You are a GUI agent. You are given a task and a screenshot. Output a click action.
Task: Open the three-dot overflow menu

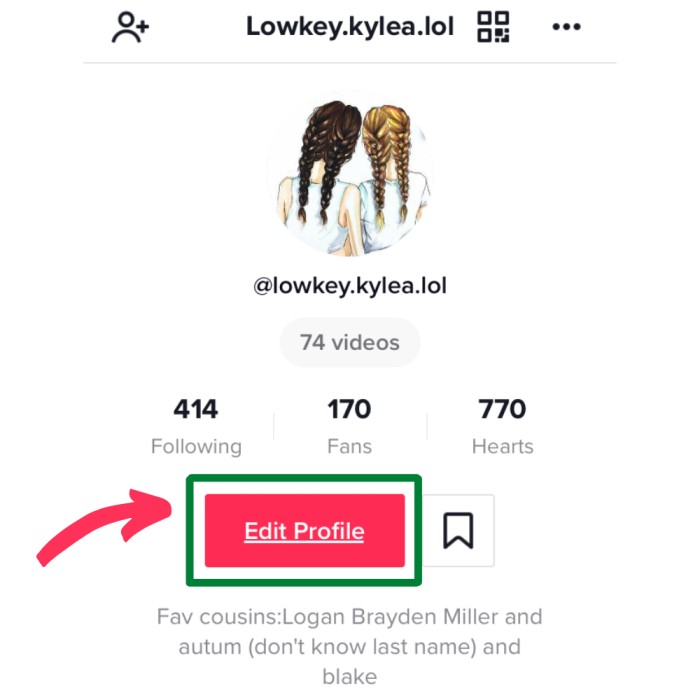click(567, 27)
